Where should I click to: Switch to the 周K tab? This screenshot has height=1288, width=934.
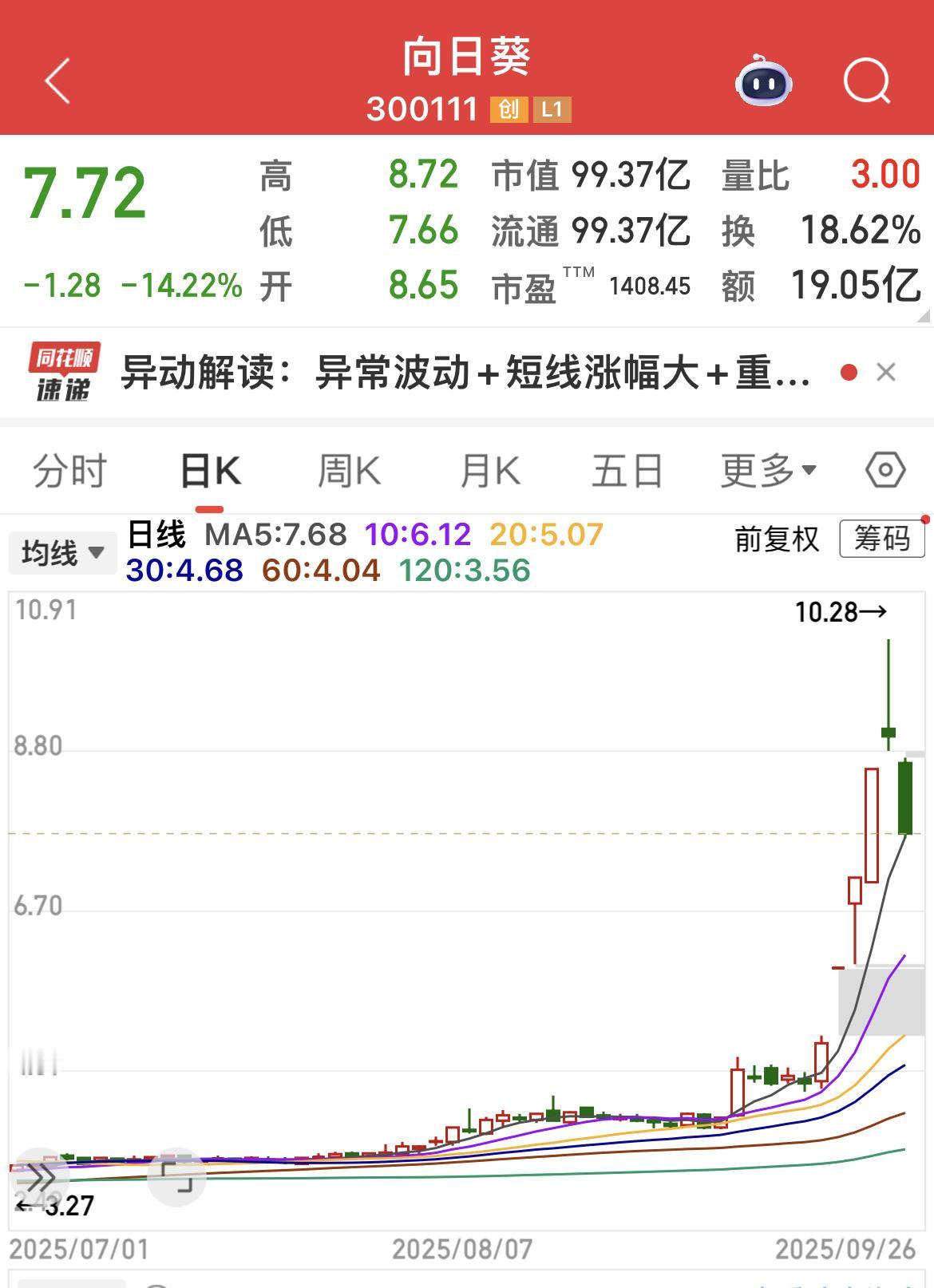pos(349,470)
